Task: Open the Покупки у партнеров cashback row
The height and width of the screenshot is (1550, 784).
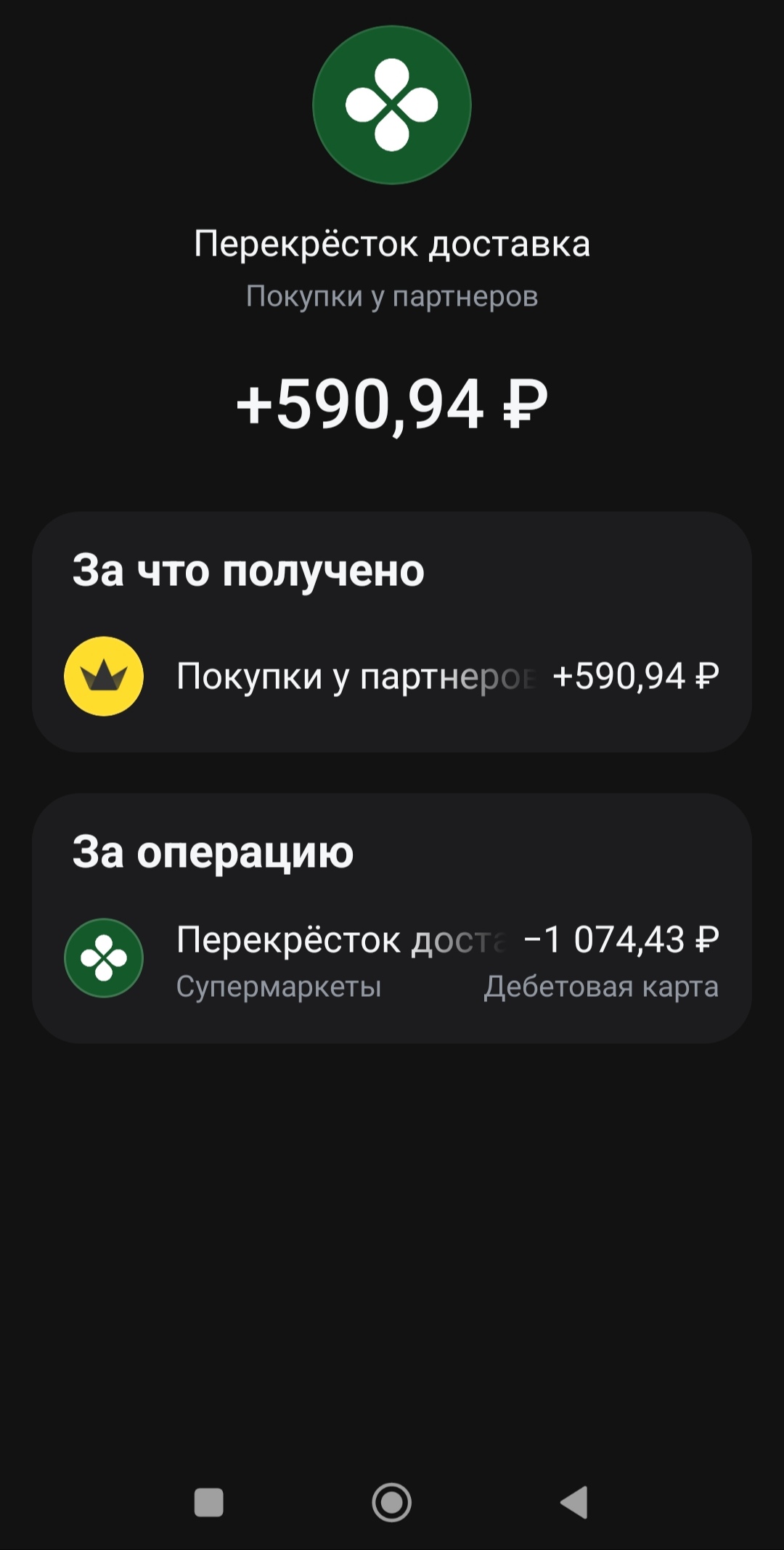Action: click(x=392, y=676)
